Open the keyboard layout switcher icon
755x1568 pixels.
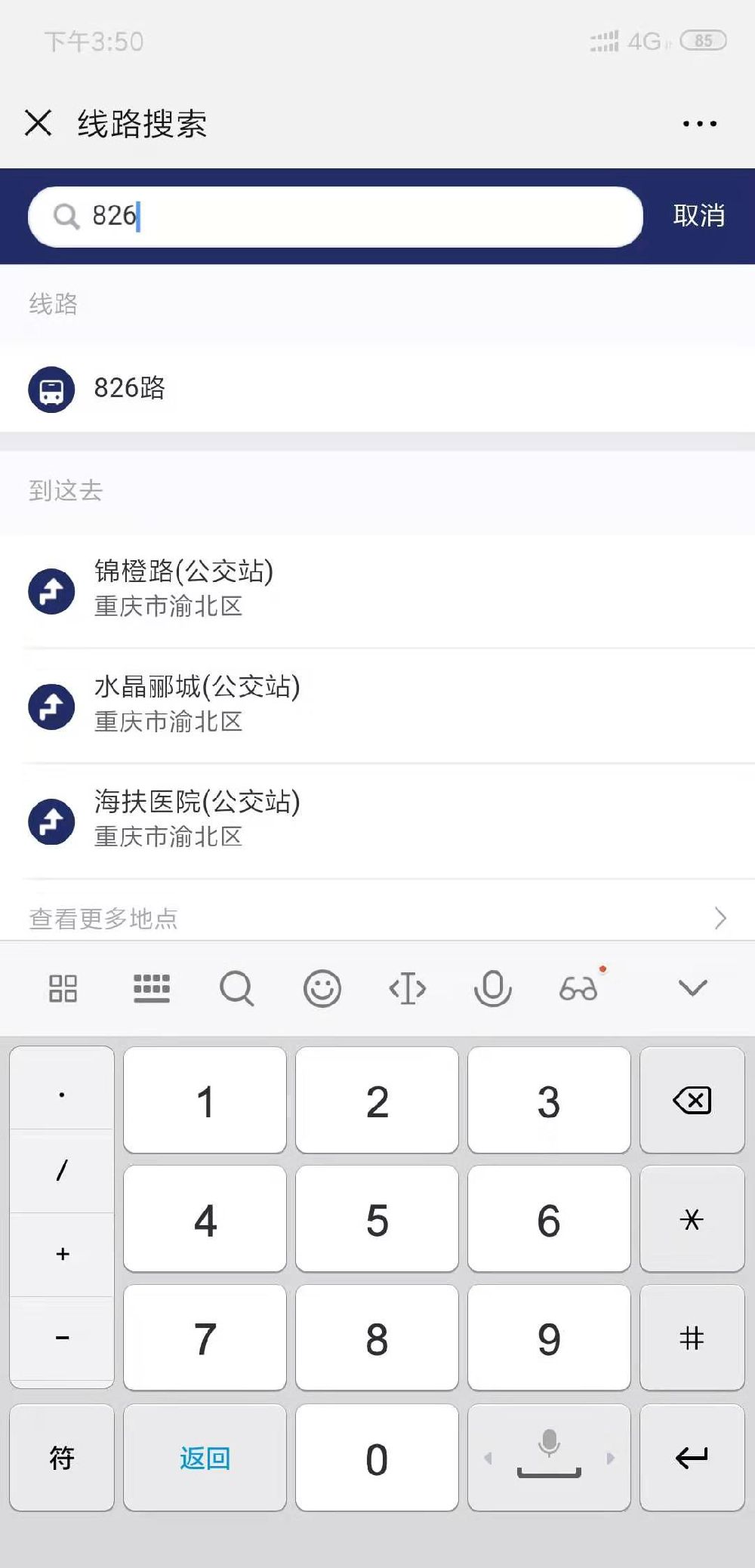(151, 987)
